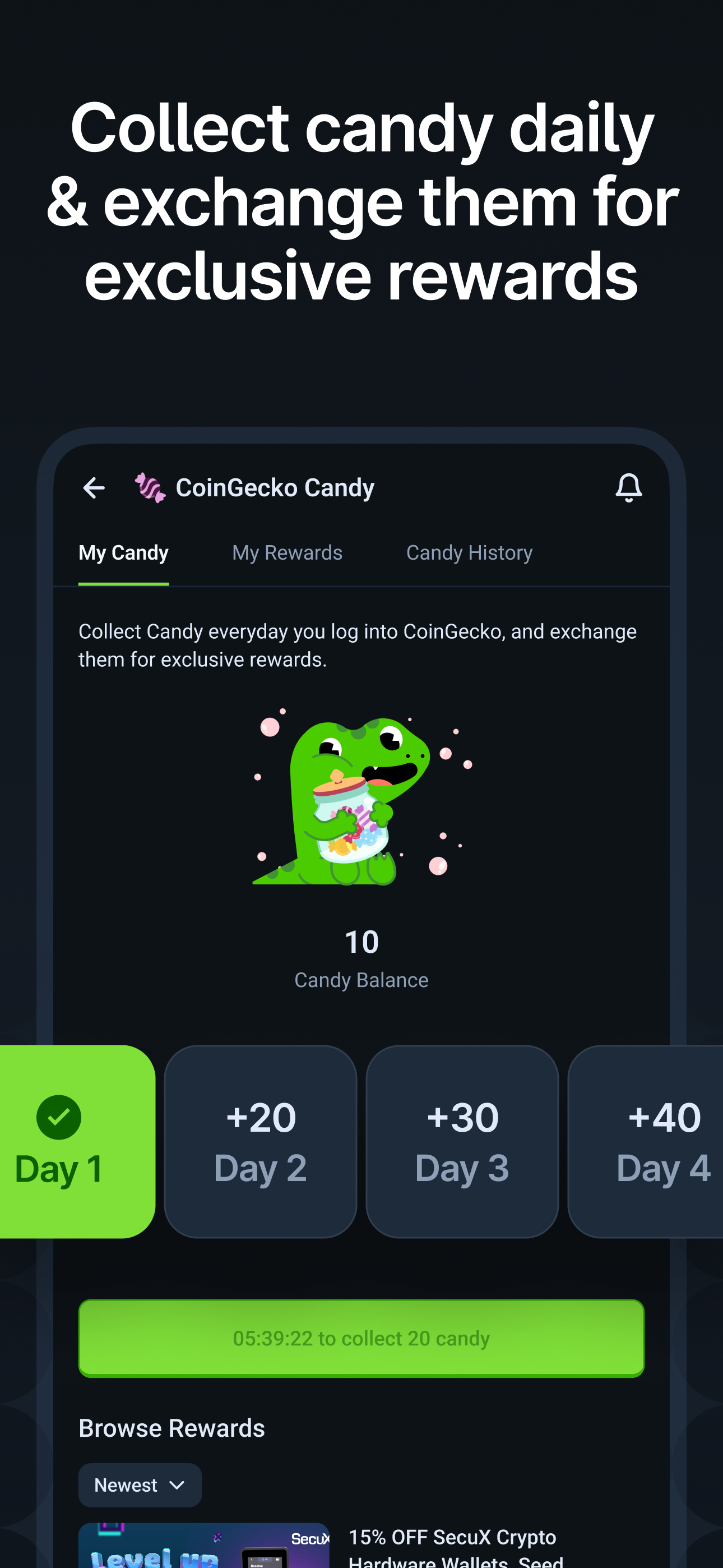Open the Candy History tab

[x=469, y=553]
